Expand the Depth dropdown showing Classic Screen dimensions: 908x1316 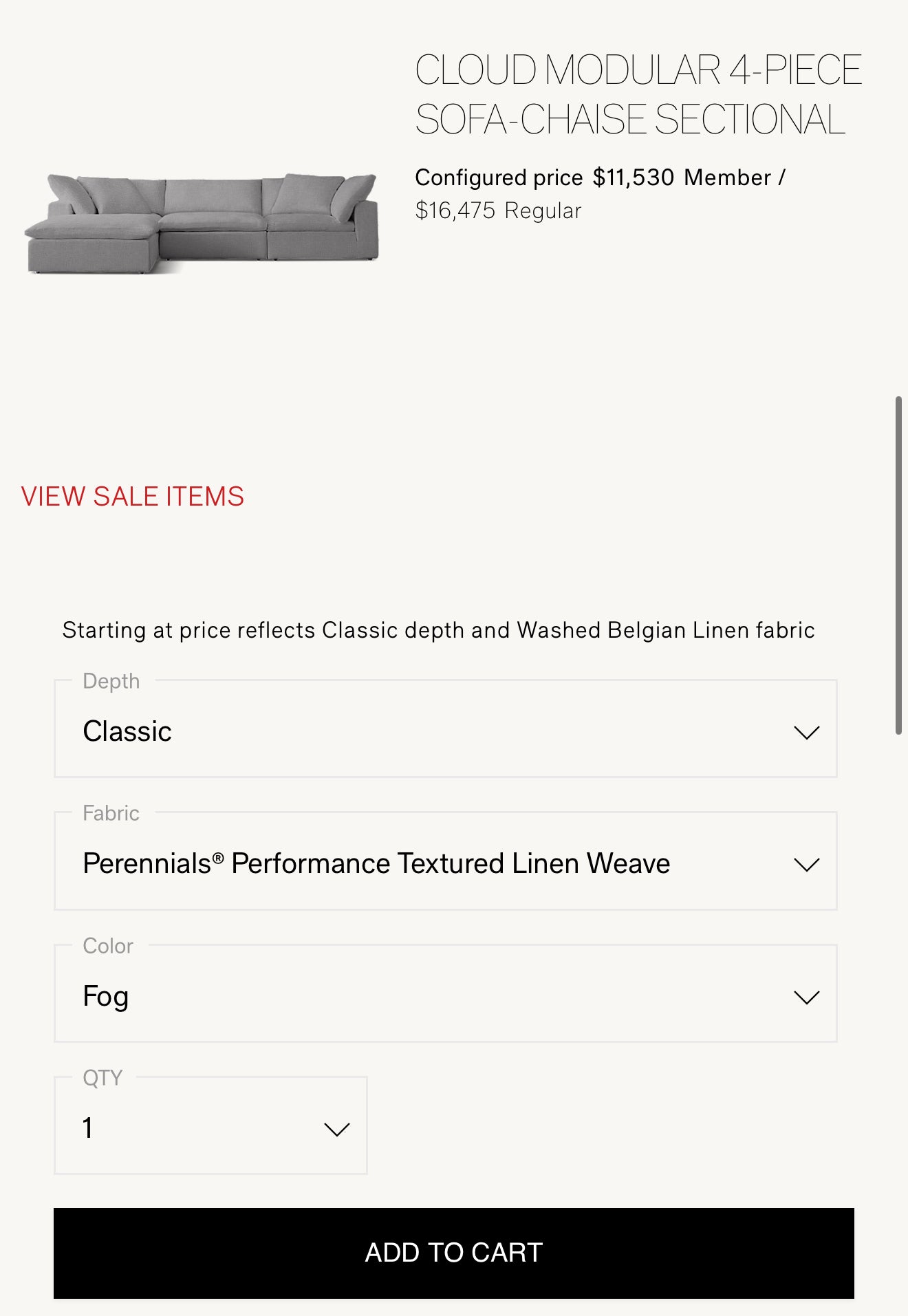pos(445,731)
